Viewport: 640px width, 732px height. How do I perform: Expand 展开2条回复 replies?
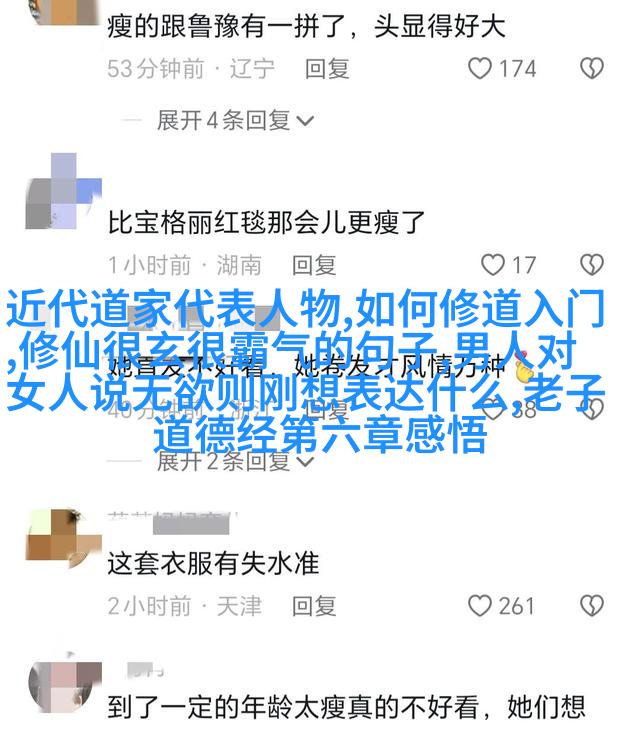pos(235,461)
